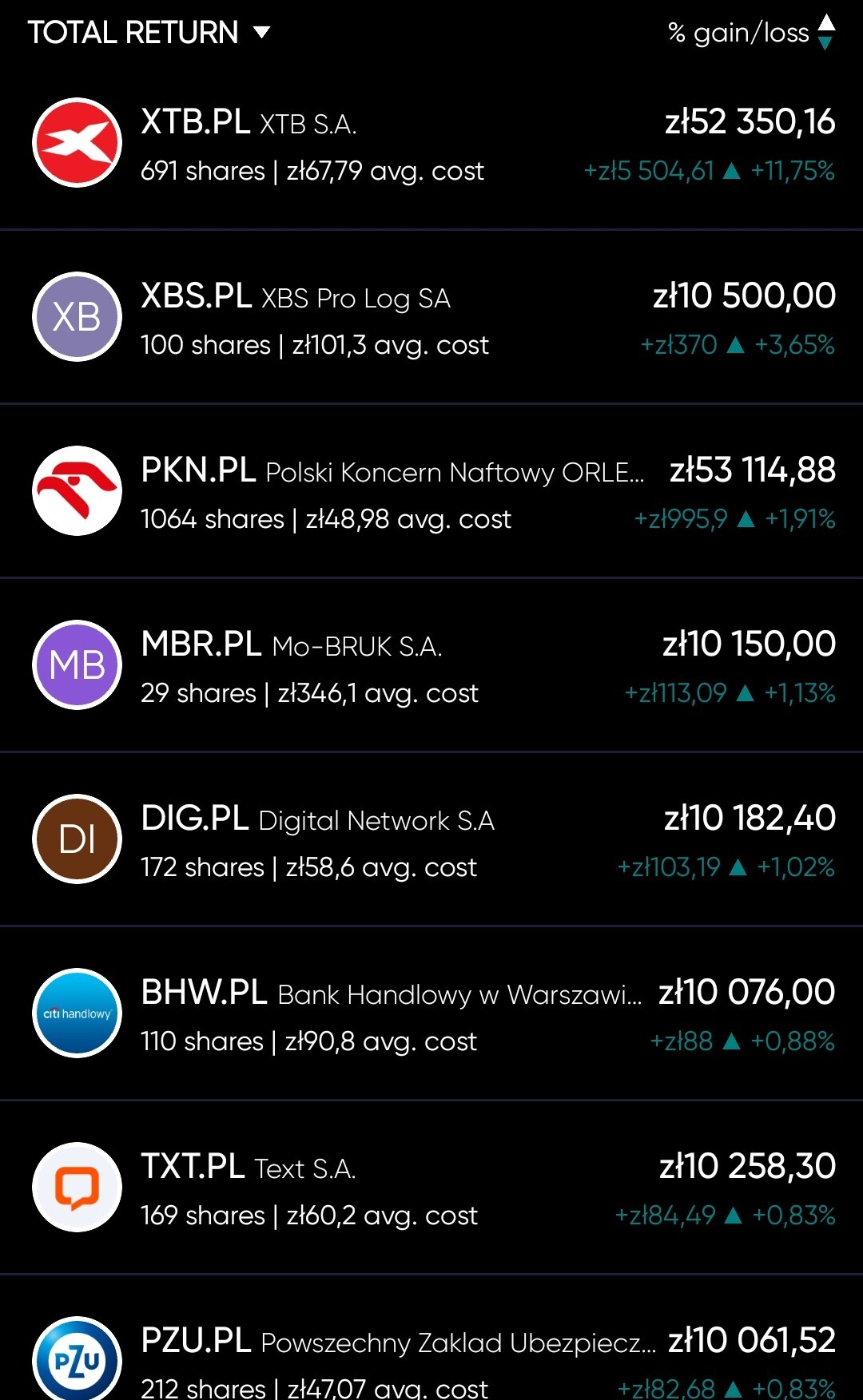The image size is (863, 1400).
Task: Open the XTB.PL holding details
Action: click(x=431, y=145)
